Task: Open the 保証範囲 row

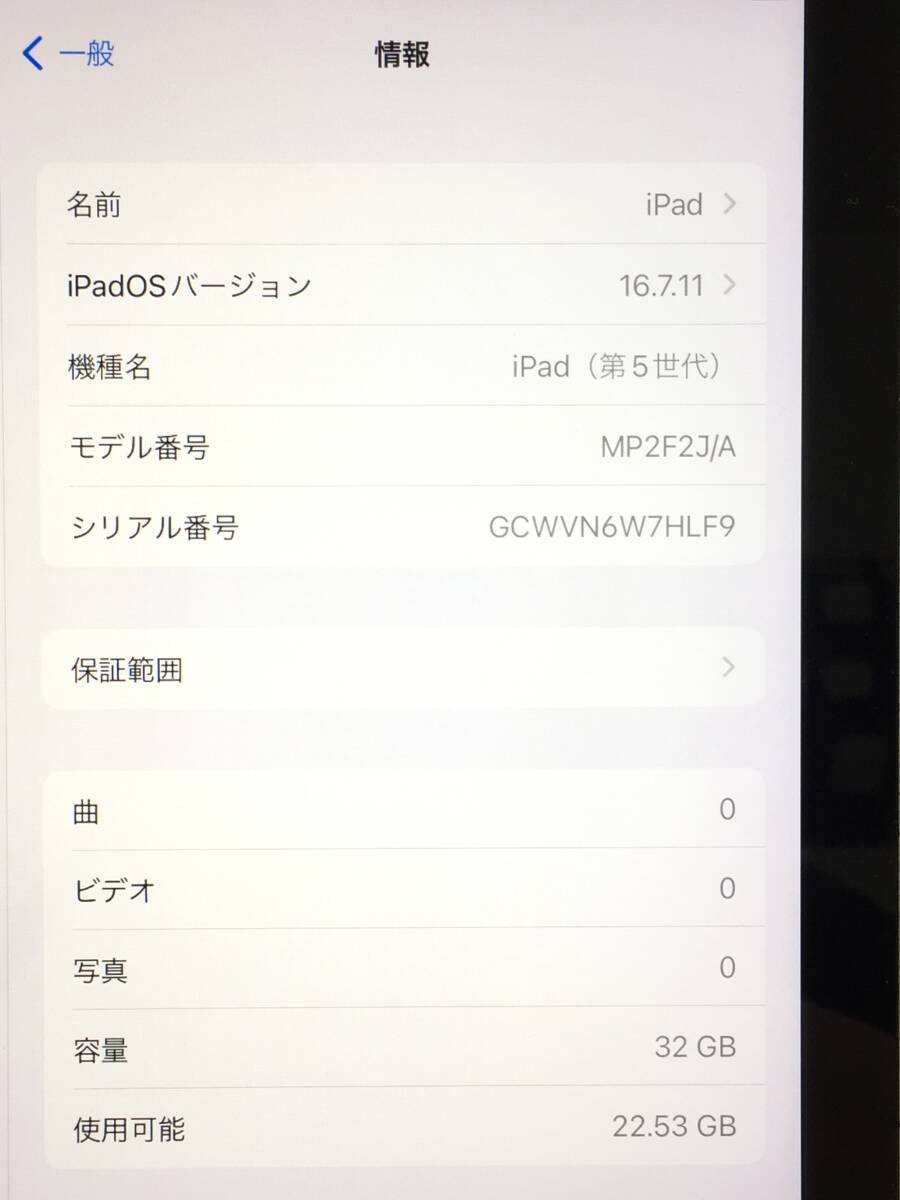Action: coord(402,669)
